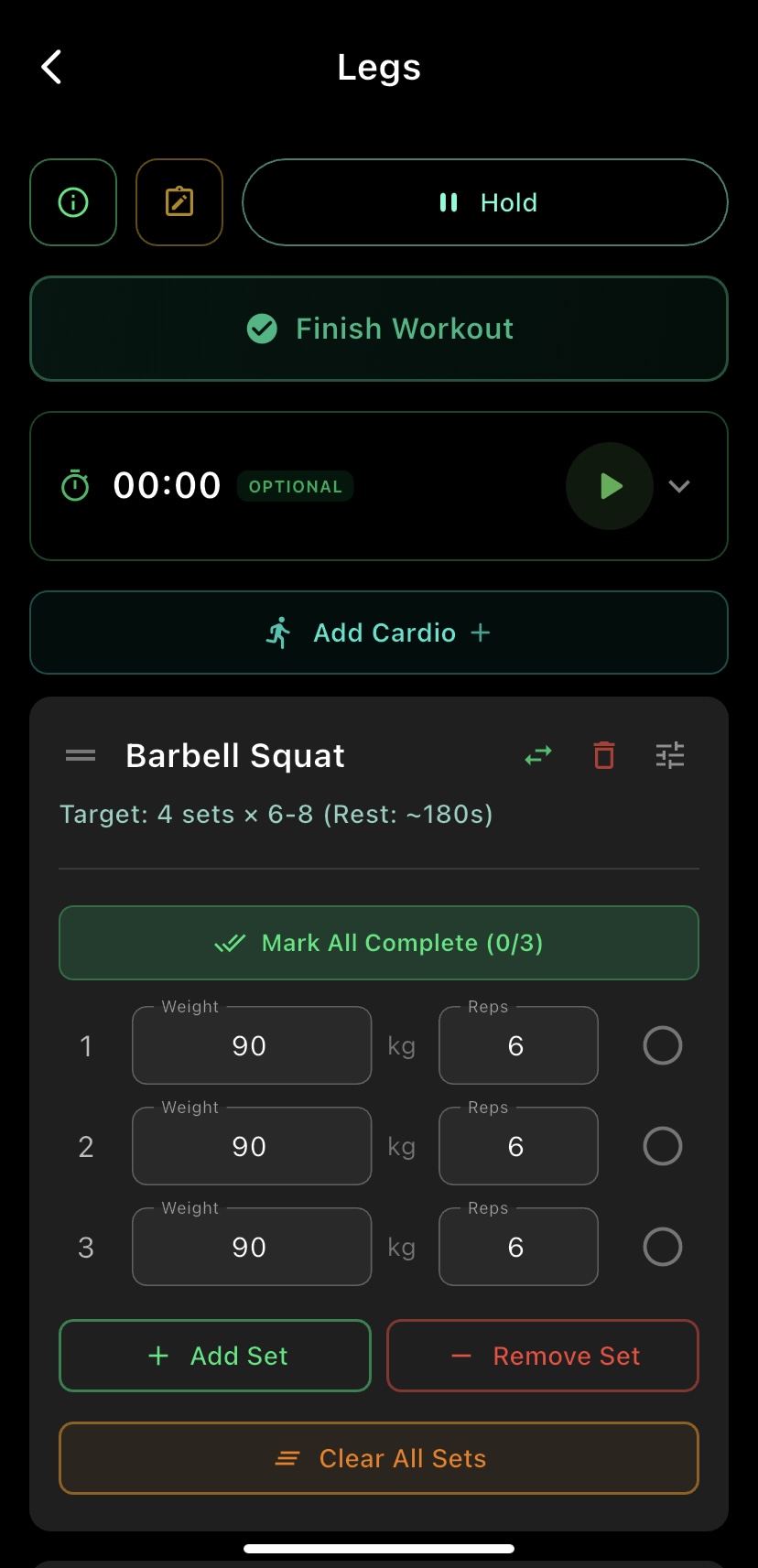This screenshot has height=1568, width=758.
Task: Mark All Complete for Barbell Squat
Action: point(379,943)
